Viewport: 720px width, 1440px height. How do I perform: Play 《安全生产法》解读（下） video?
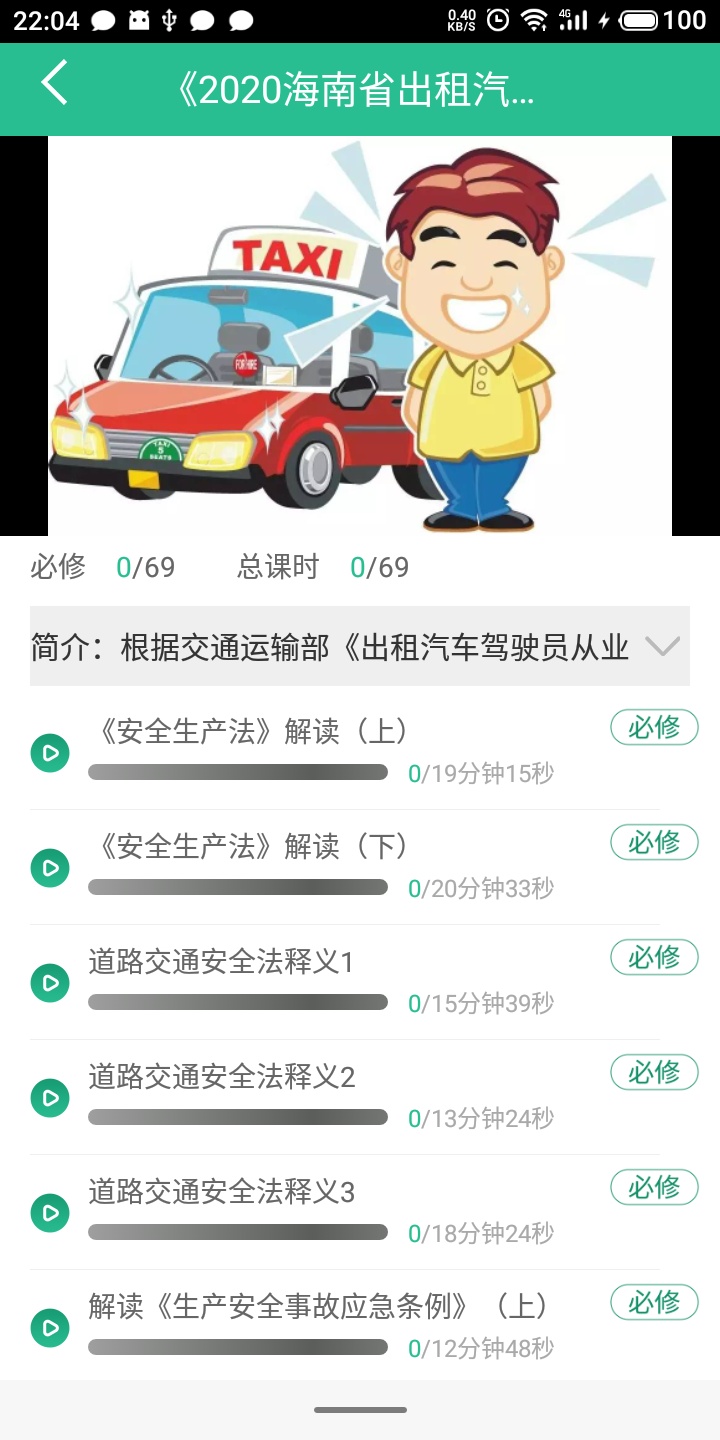[49, 868]
